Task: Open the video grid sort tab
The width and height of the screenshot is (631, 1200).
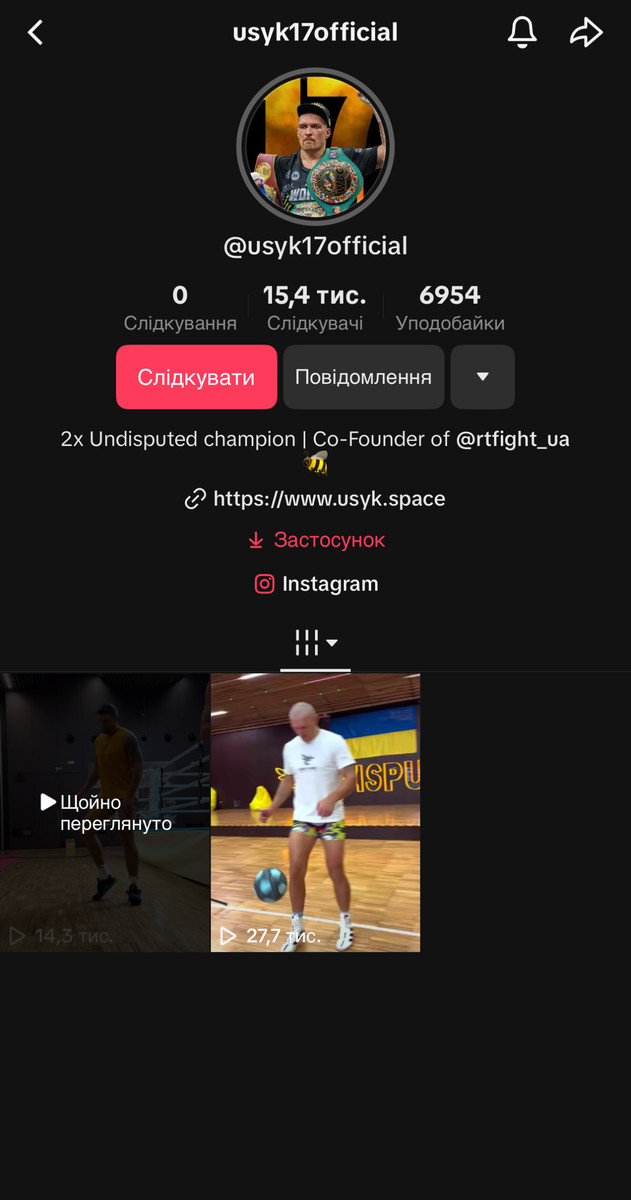Action: 315,643
